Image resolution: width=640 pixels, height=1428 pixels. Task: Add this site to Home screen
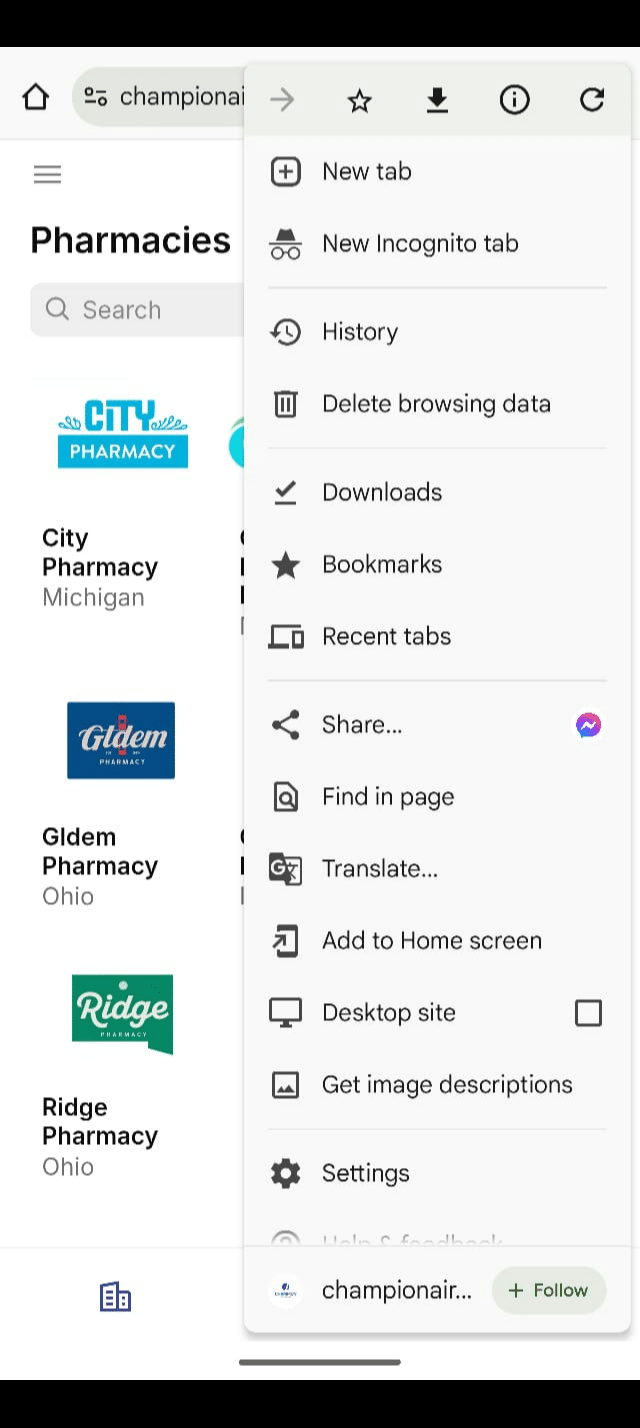pos(431,941)
